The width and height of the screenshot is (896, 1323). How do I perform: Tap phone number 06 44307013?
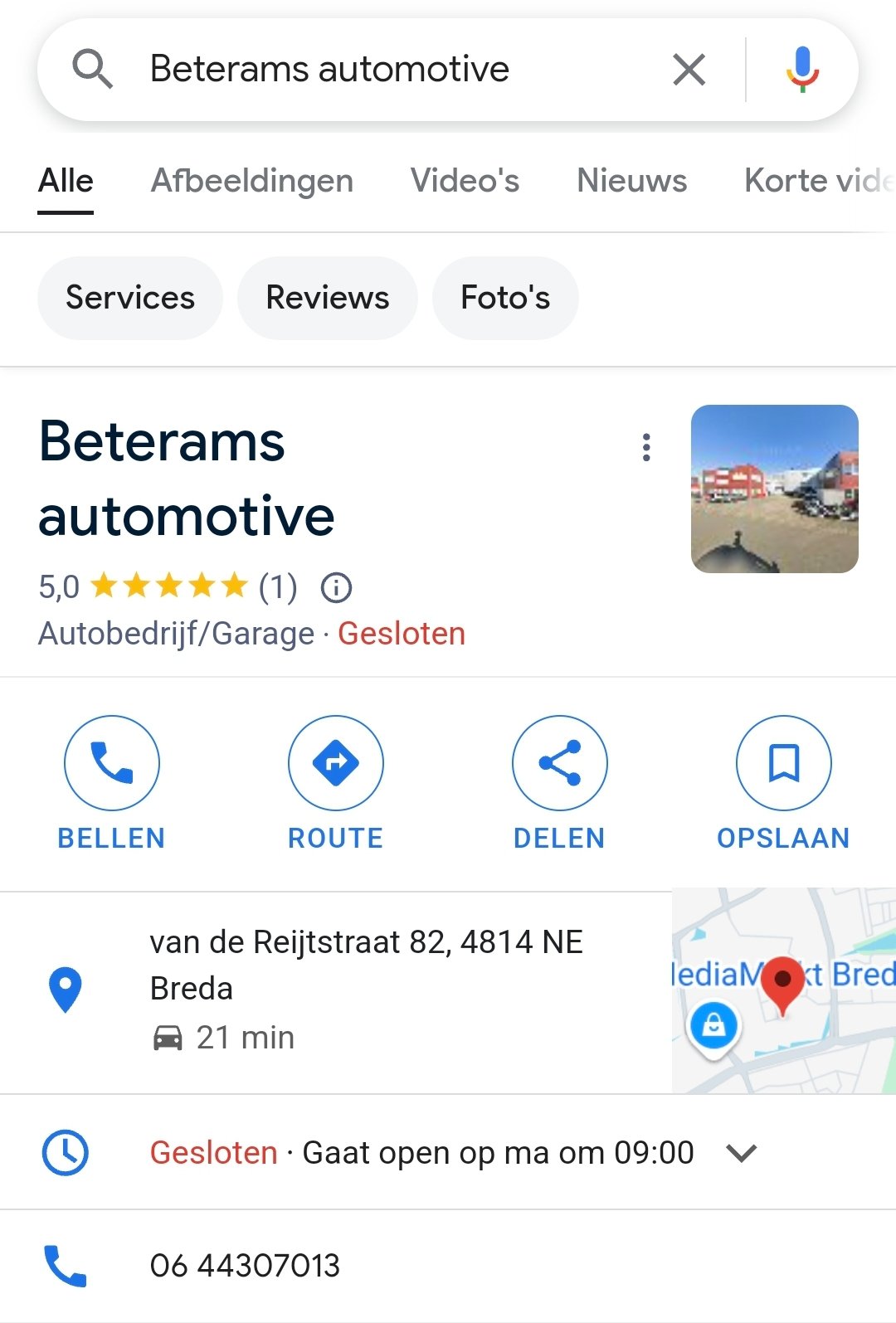245,1266
